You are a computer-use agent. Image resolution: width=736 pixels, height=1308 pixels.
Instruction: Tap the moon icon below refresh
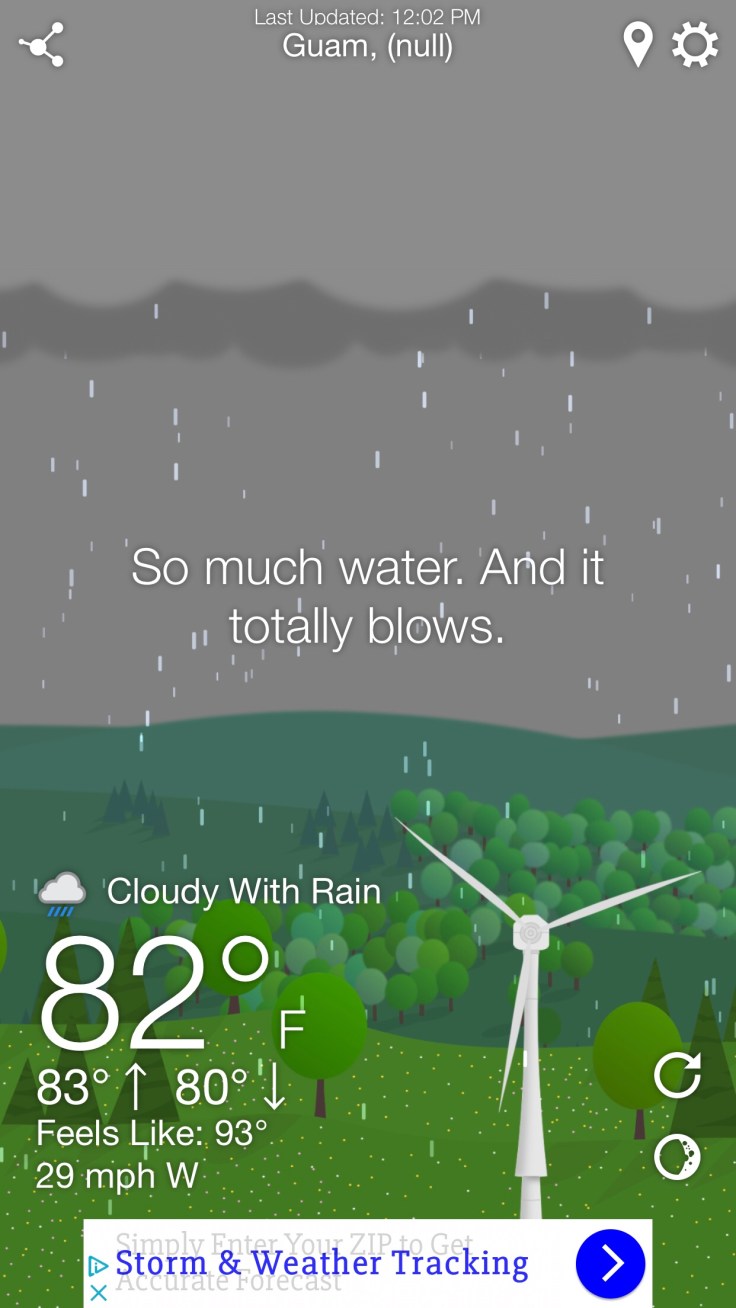pos(677,1157)
